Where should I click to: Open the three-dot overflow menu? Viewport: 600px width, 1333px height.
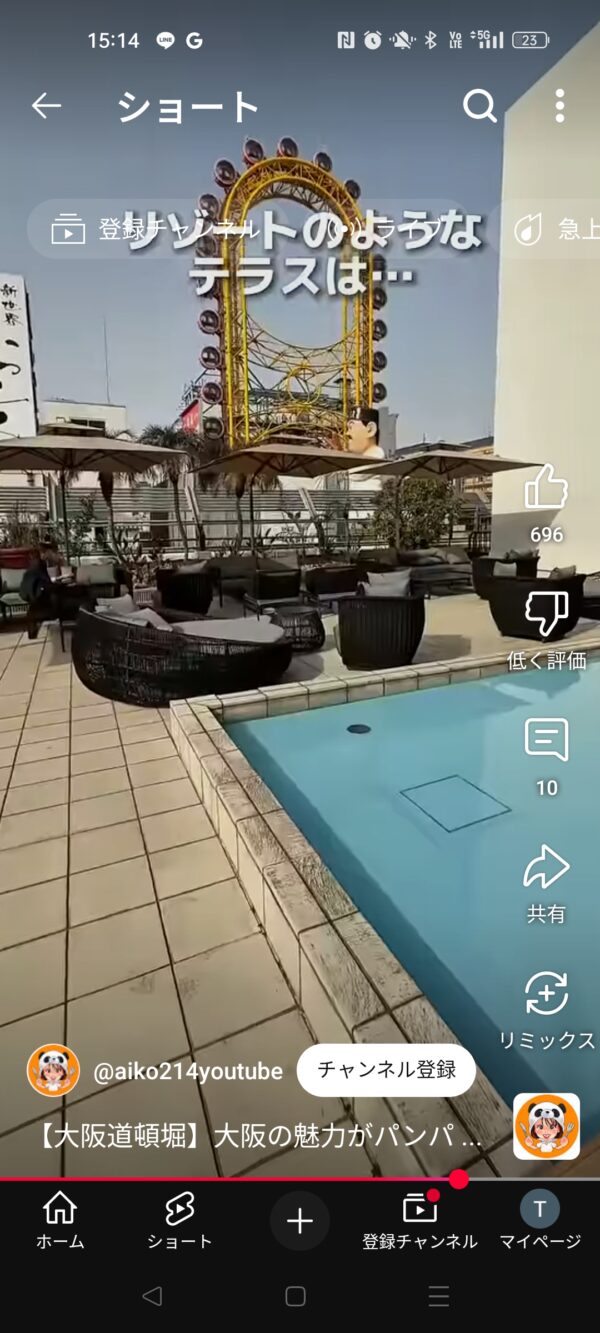click(559, 106)
